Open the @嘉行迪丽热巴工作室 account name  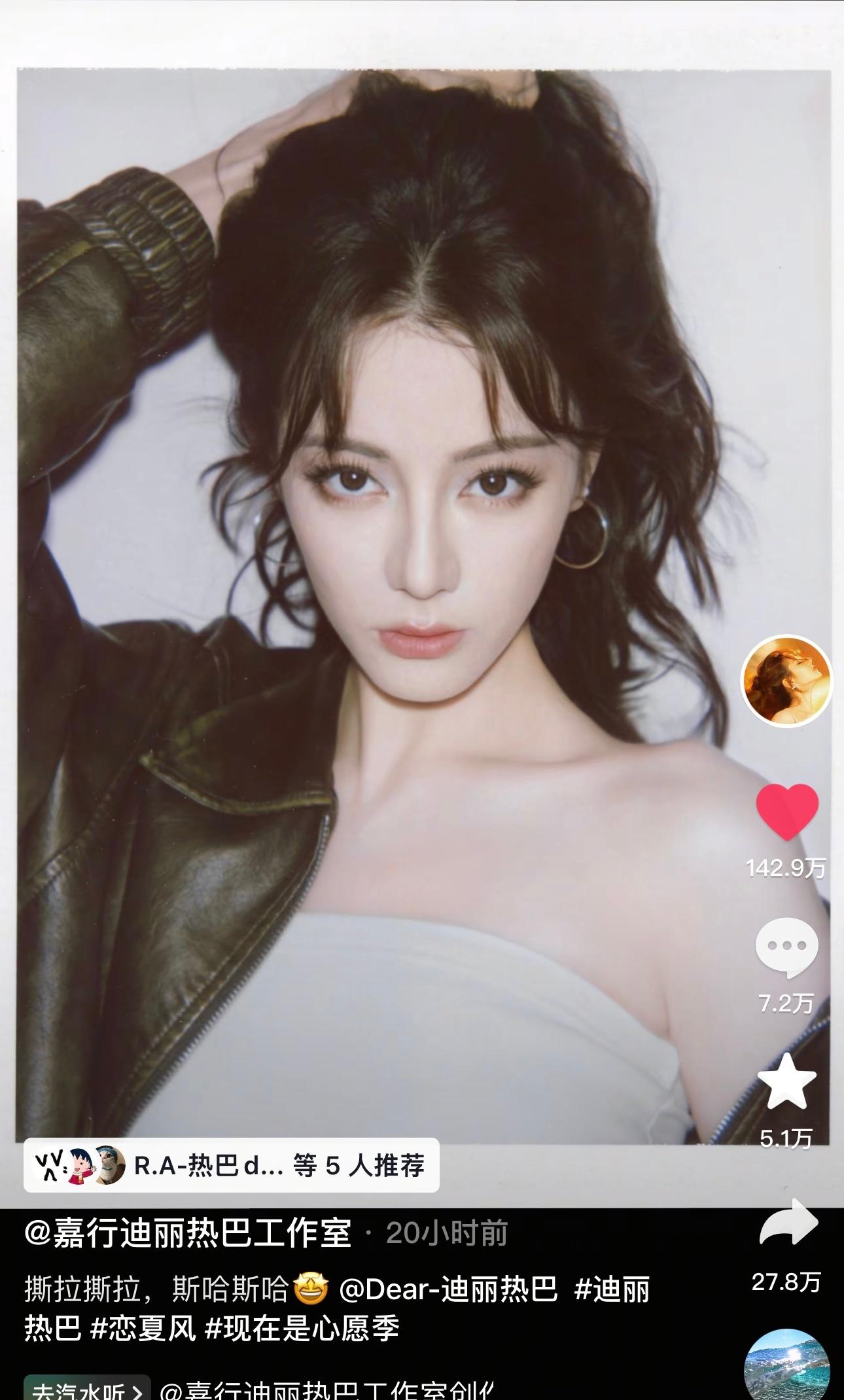click(188, 1233)
